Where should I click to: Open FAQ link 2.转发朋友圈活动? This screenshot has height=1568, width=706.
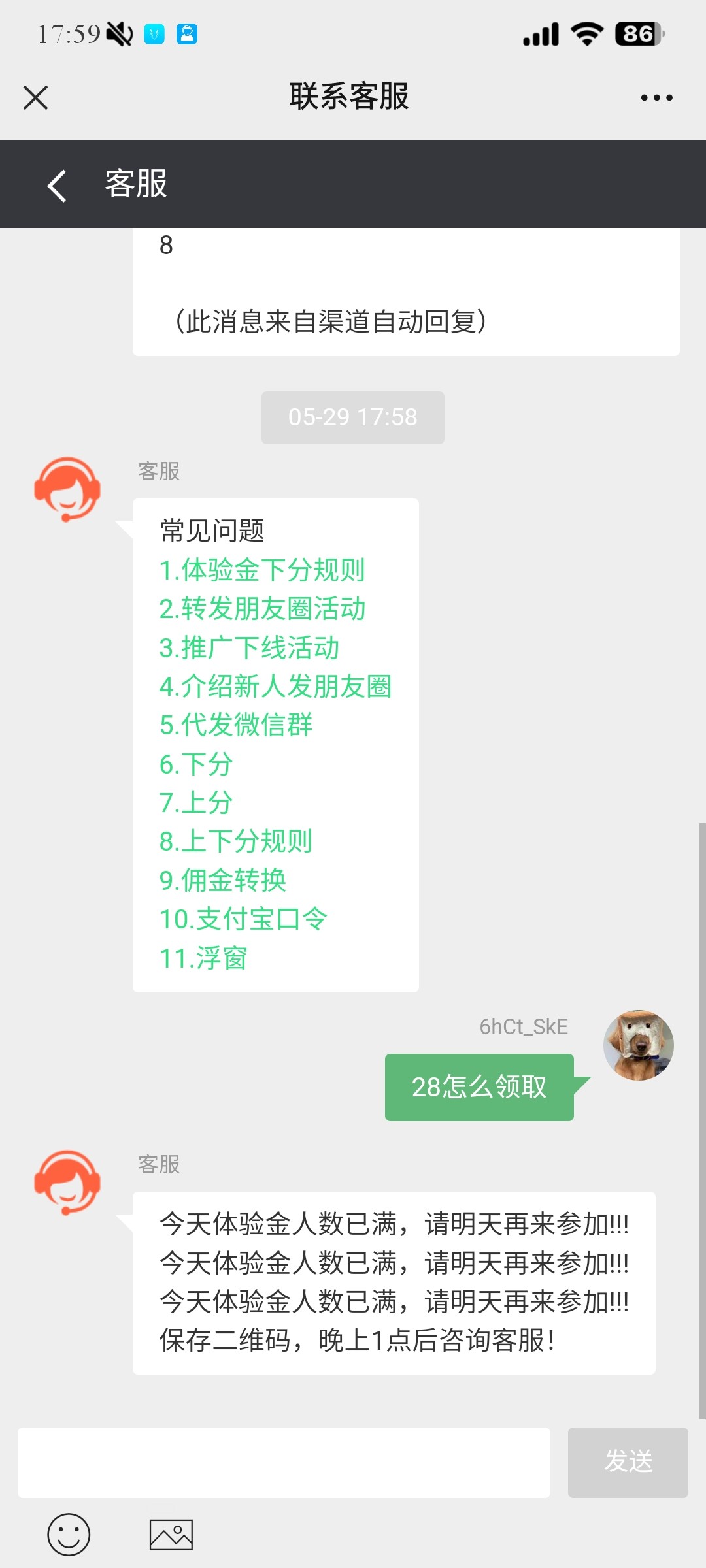[262, 609]
